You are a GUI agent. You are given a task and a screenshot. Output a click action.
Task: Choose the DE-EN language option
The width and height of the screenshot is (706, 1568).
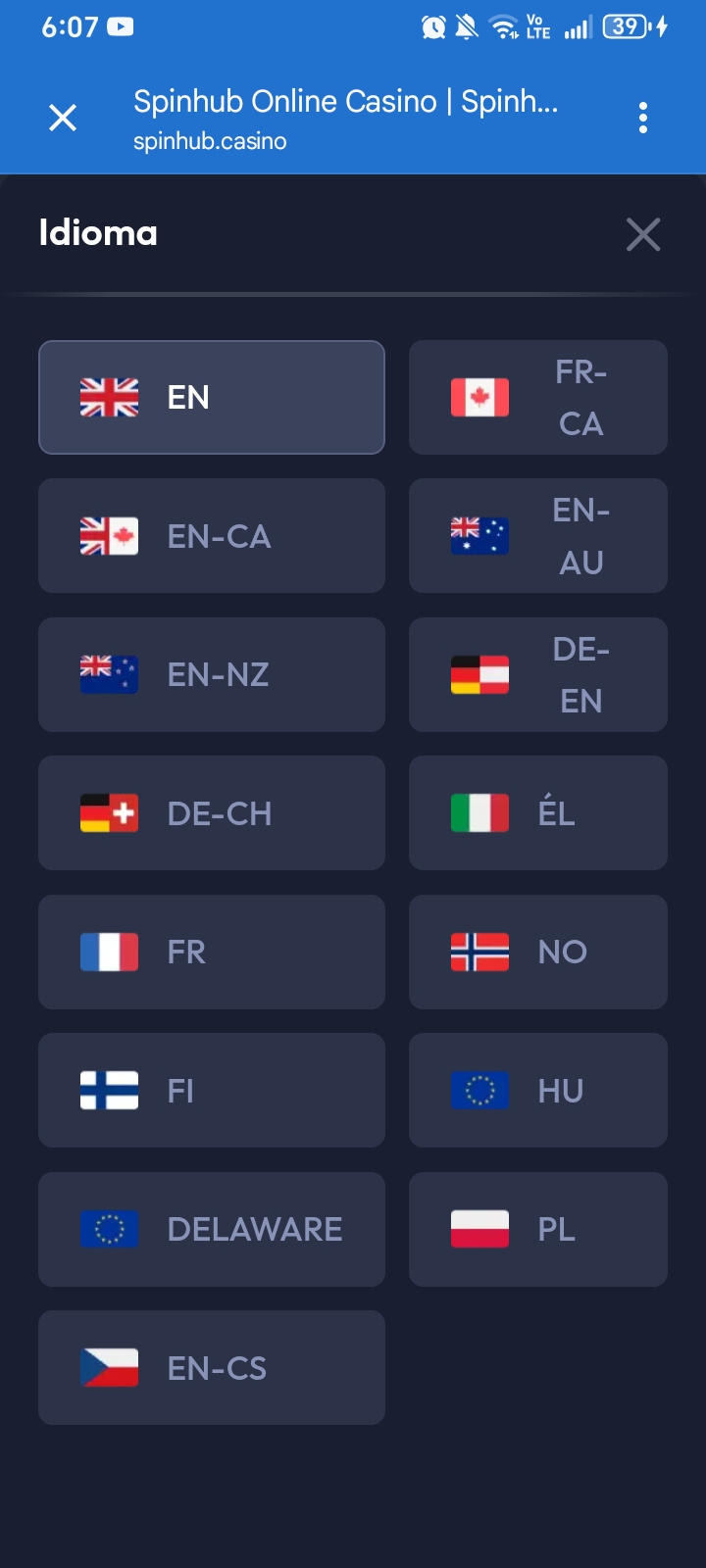pyautogui.click(x=537, y=675)
